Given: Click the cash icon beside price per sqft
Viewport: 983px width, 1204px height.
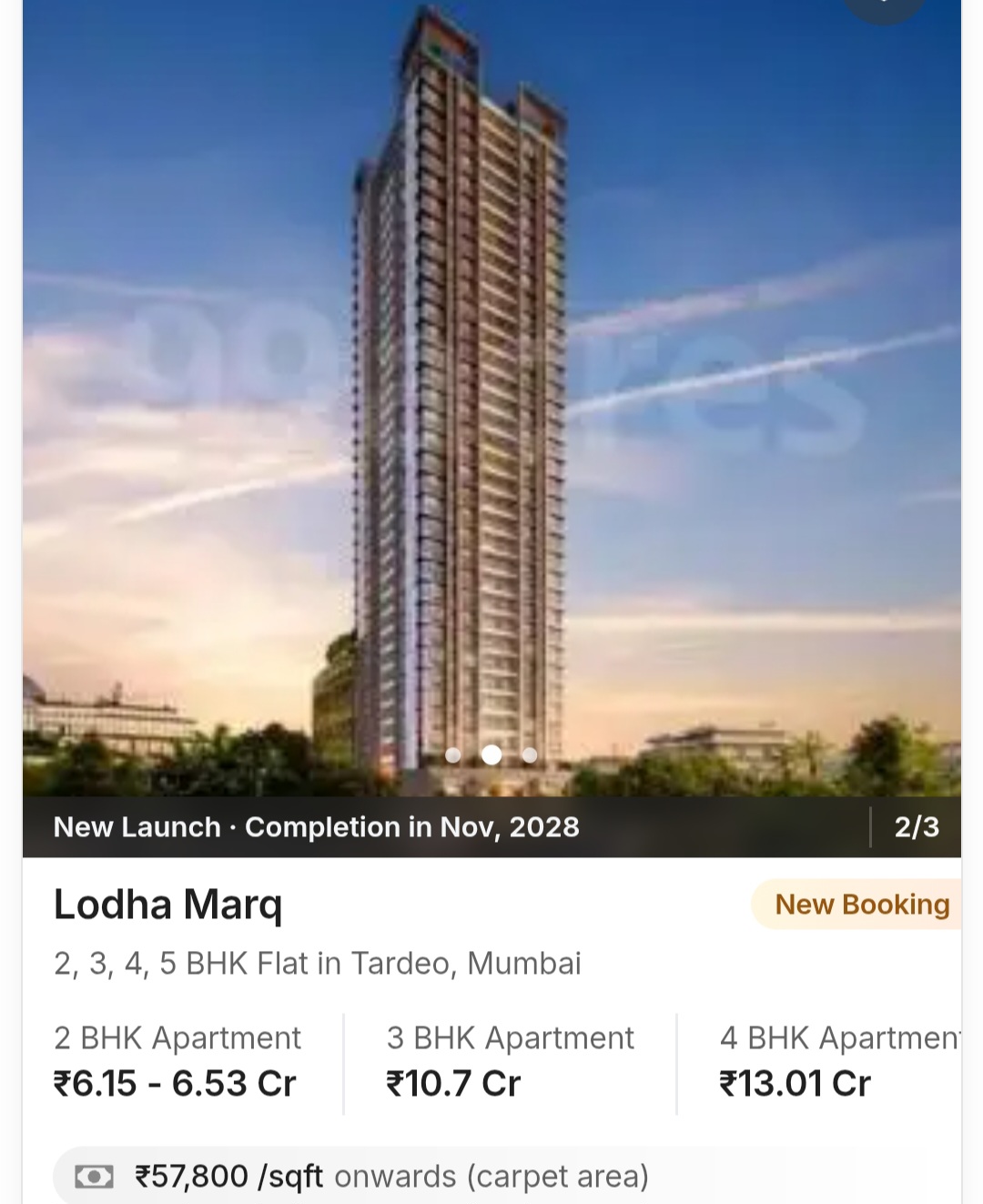Looking at the screenshot, I should click(x=94, y=1176).
